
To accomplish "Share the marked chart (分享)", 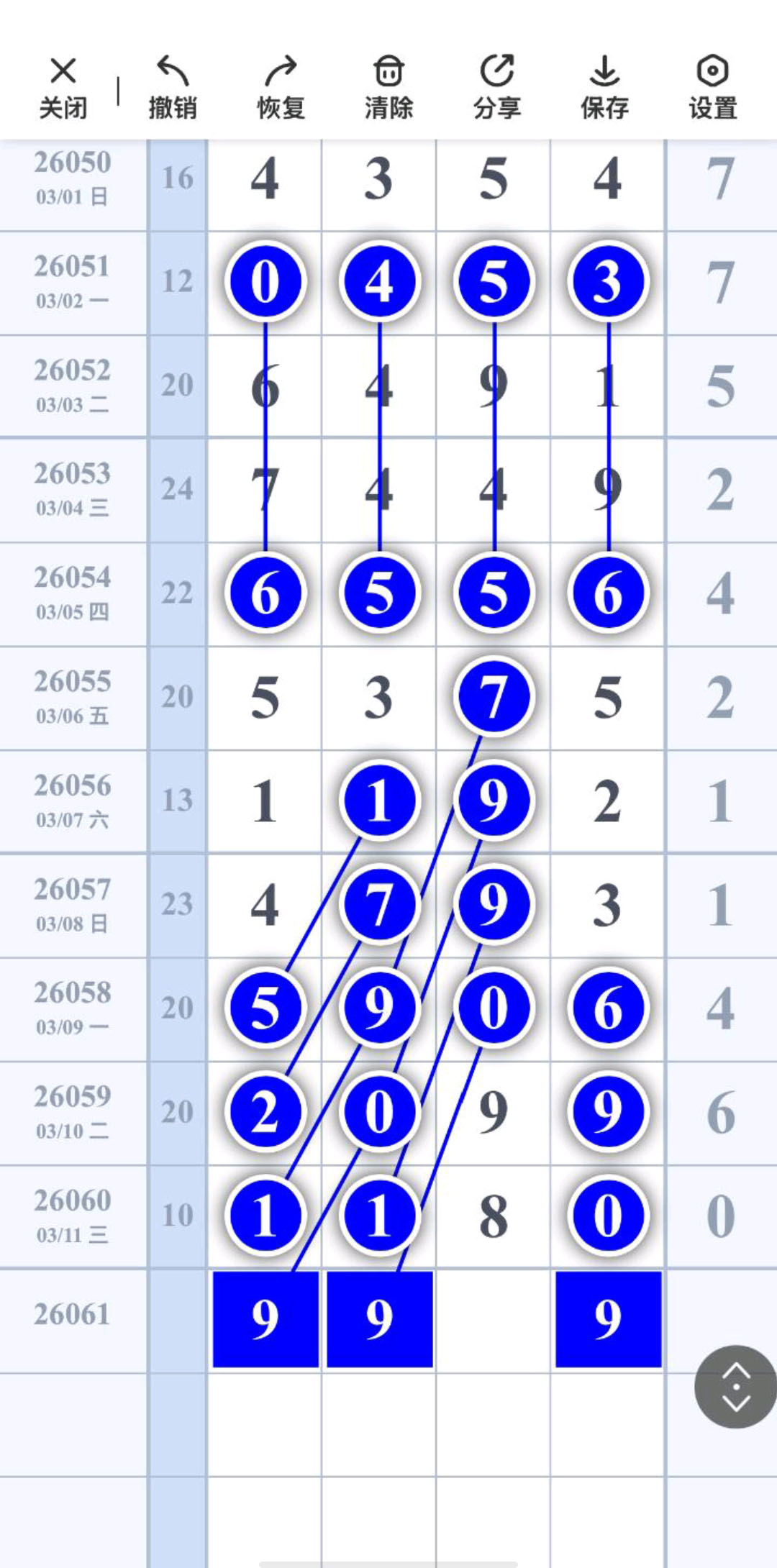I will [x=496, y=86].
